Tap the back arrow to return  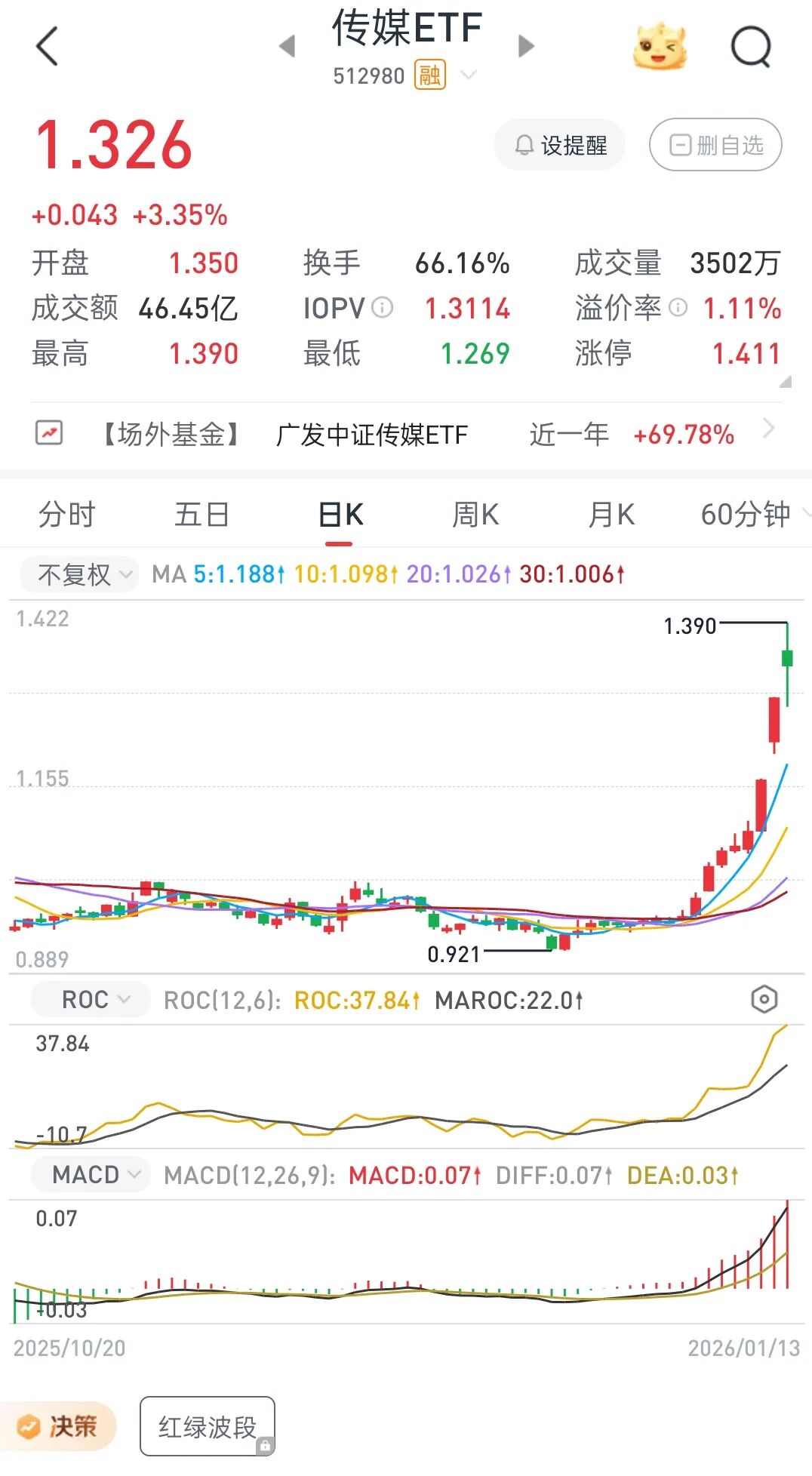click(47, 45)
